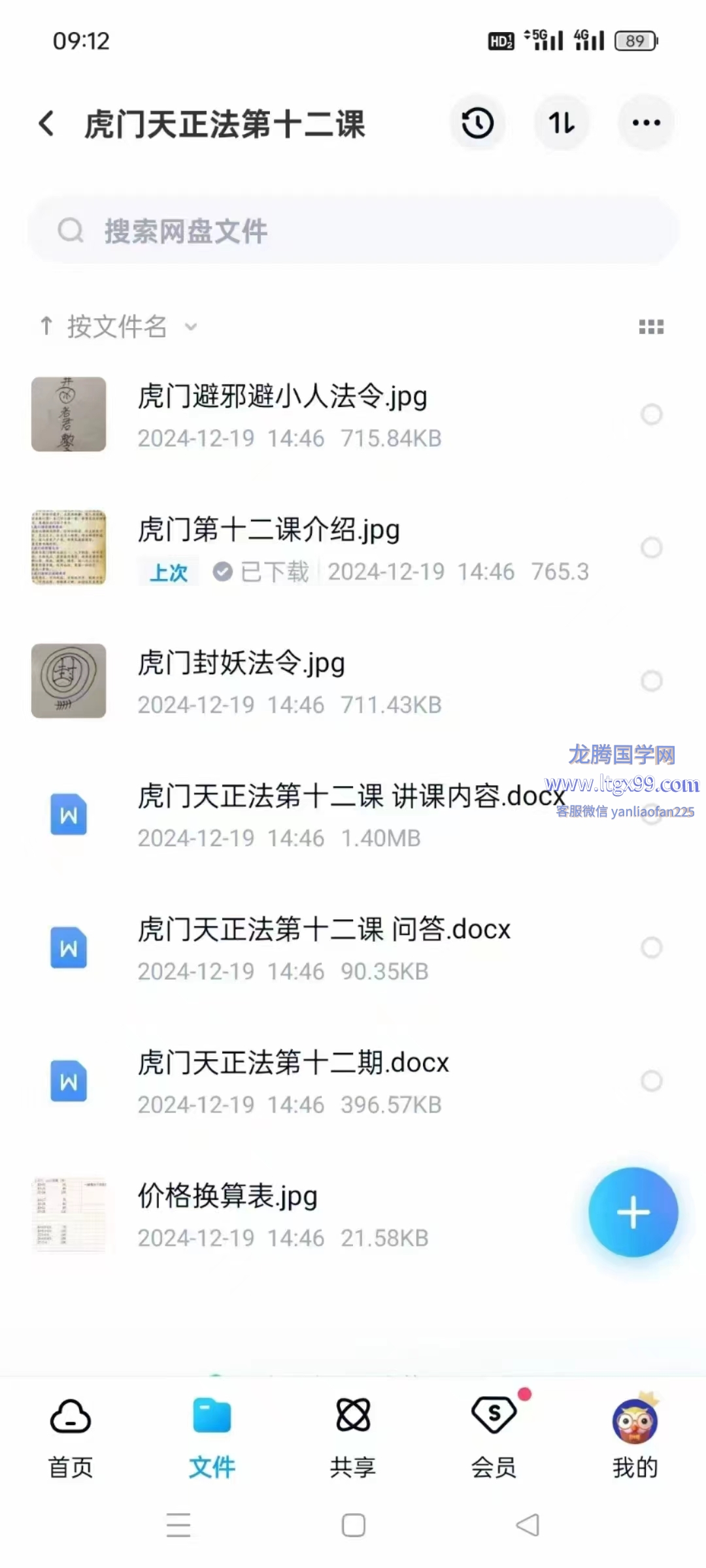This screenshot has height=1568, width=706.
Task: Open document 虎门天正法第十二期.docx
Action: tap(293, 1064)
